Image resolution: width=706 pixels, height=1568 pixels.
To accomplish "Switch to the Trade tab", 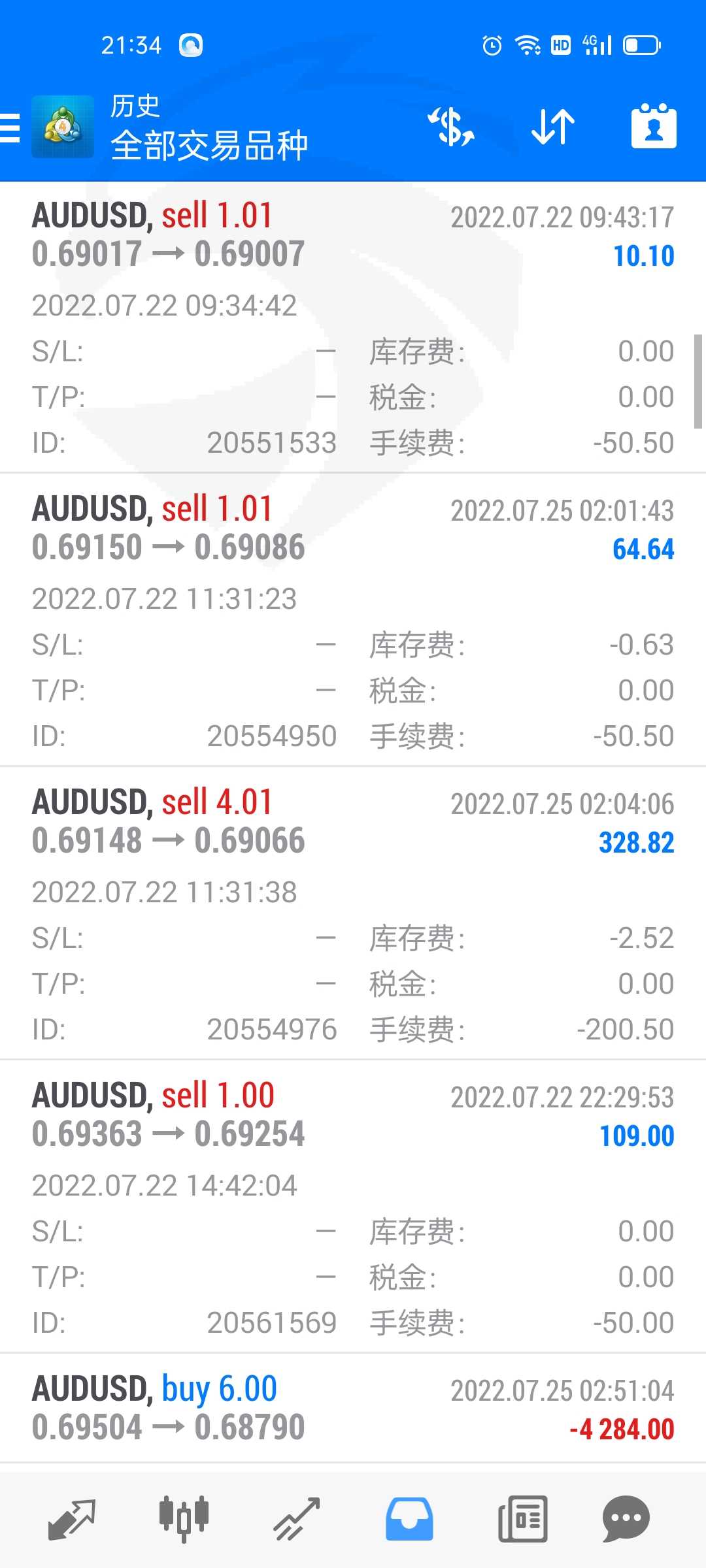I will 296,1520.
